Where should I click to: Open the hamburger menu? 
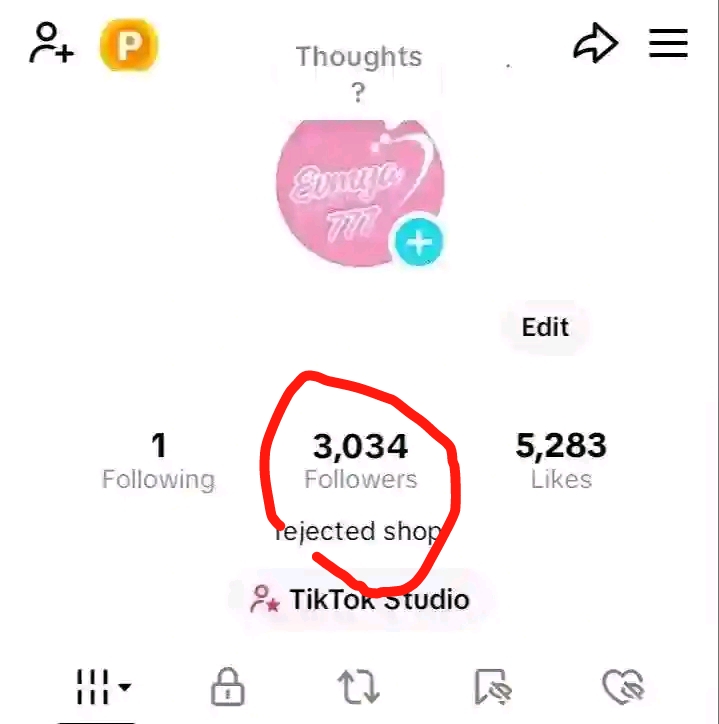click(668, 43)
